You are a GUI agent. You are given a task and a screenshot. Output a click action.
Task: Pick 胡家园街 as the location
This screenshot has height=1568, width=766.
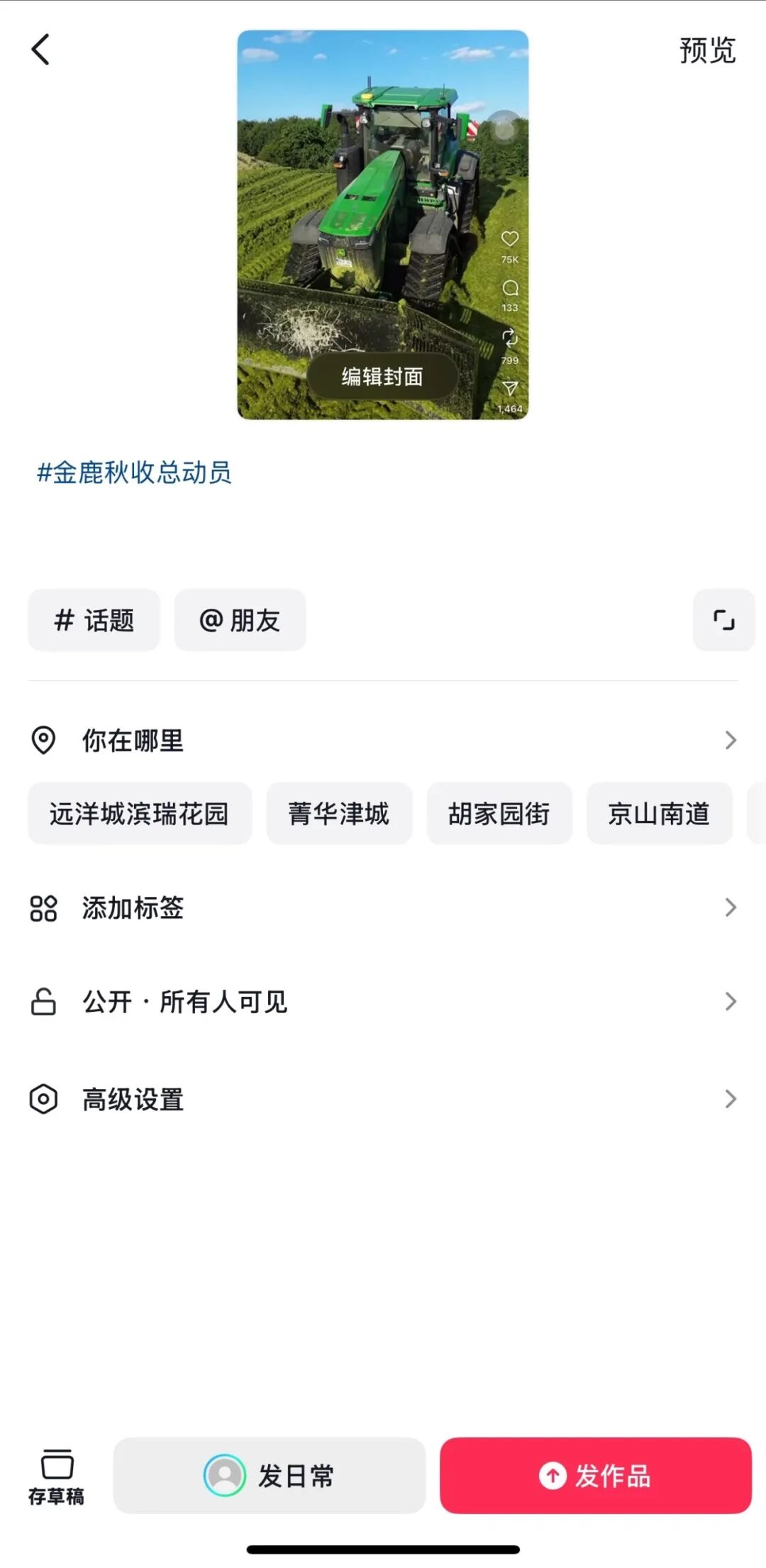coord(499,814)
